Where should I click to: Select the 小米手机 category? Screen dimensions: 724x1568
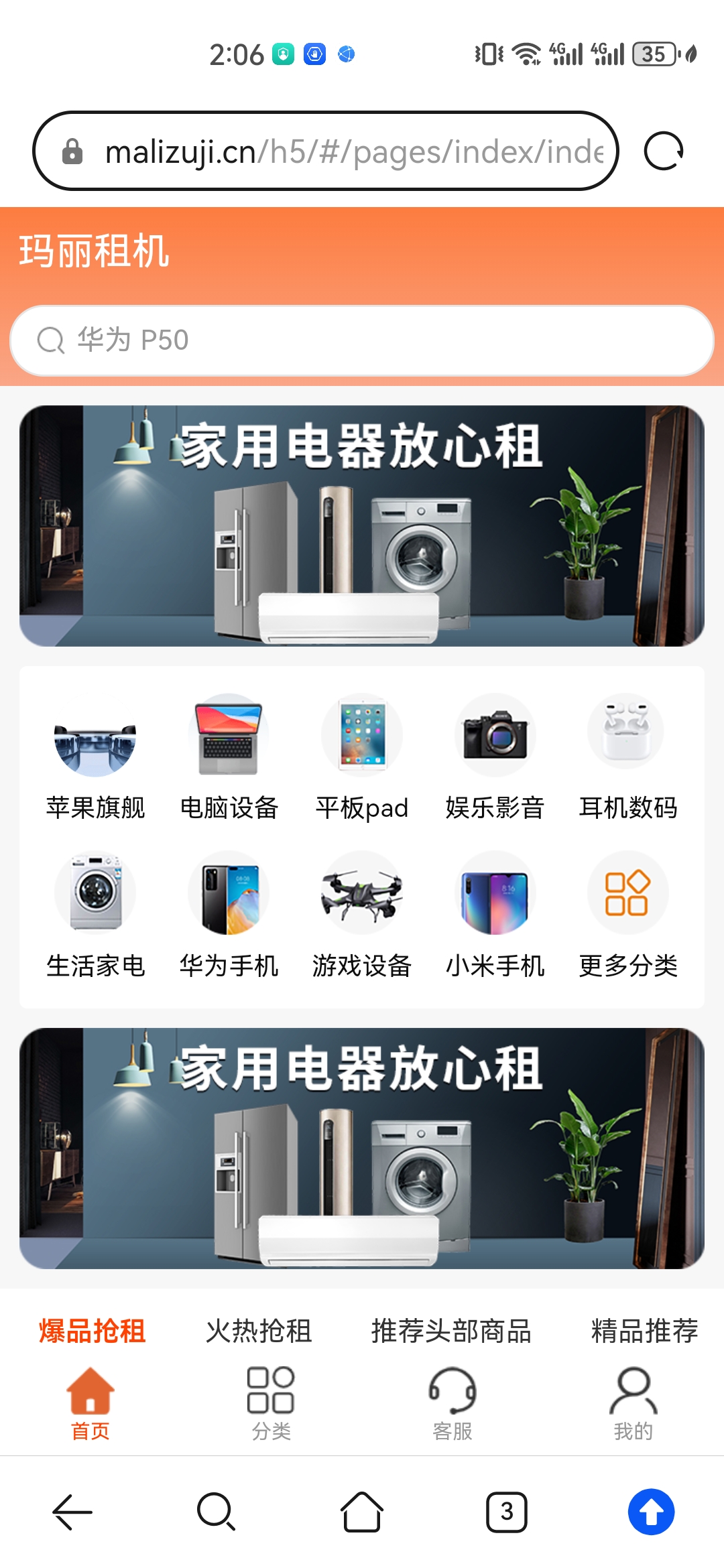click(x=495, y=916)
